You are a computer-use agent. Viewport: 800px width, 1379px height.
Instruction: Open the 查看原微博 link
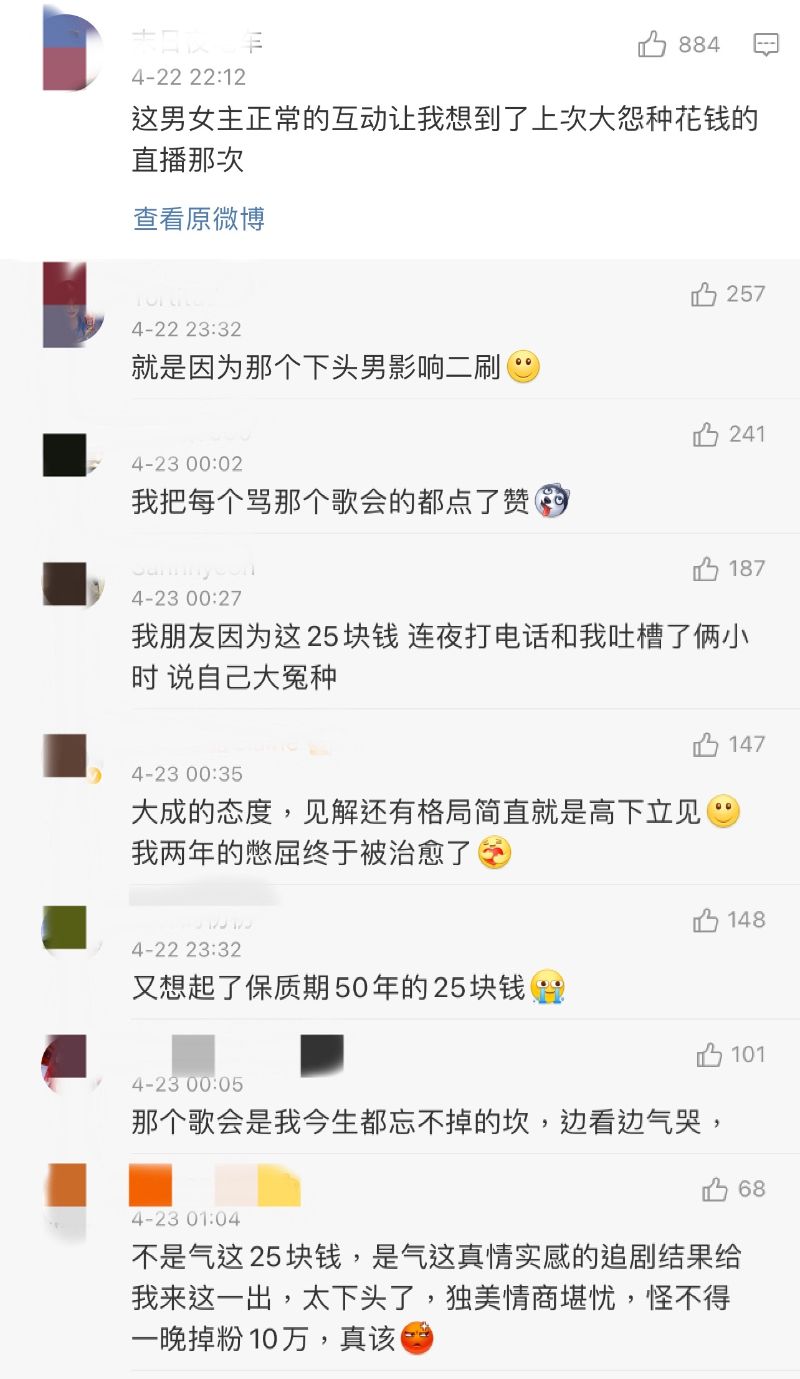199,219
